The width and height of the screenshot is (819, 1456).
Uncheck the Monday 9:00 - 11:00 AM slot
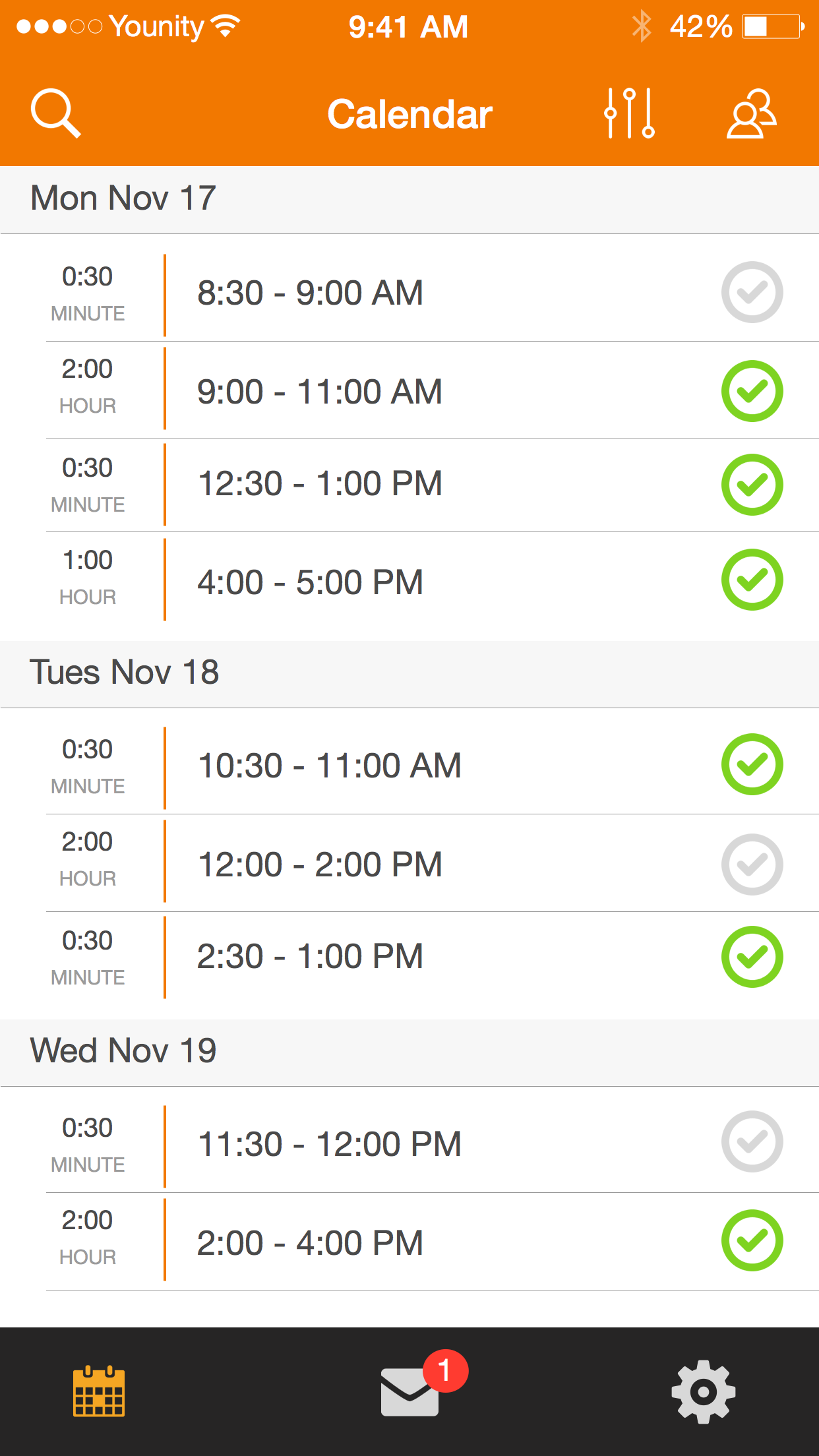(752, 391)
